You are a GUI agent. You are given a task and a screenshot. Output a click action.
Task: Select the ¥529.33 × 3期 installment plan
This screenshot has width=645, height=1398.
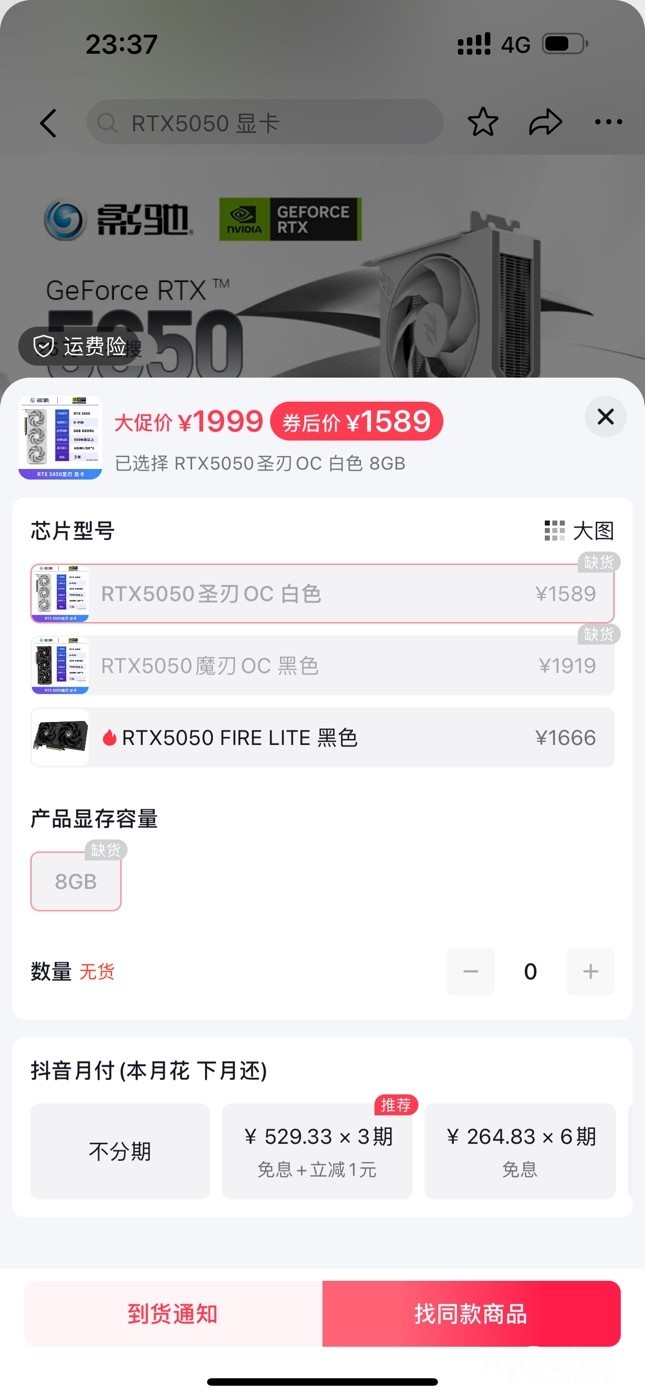click(x=317, y=1151)
